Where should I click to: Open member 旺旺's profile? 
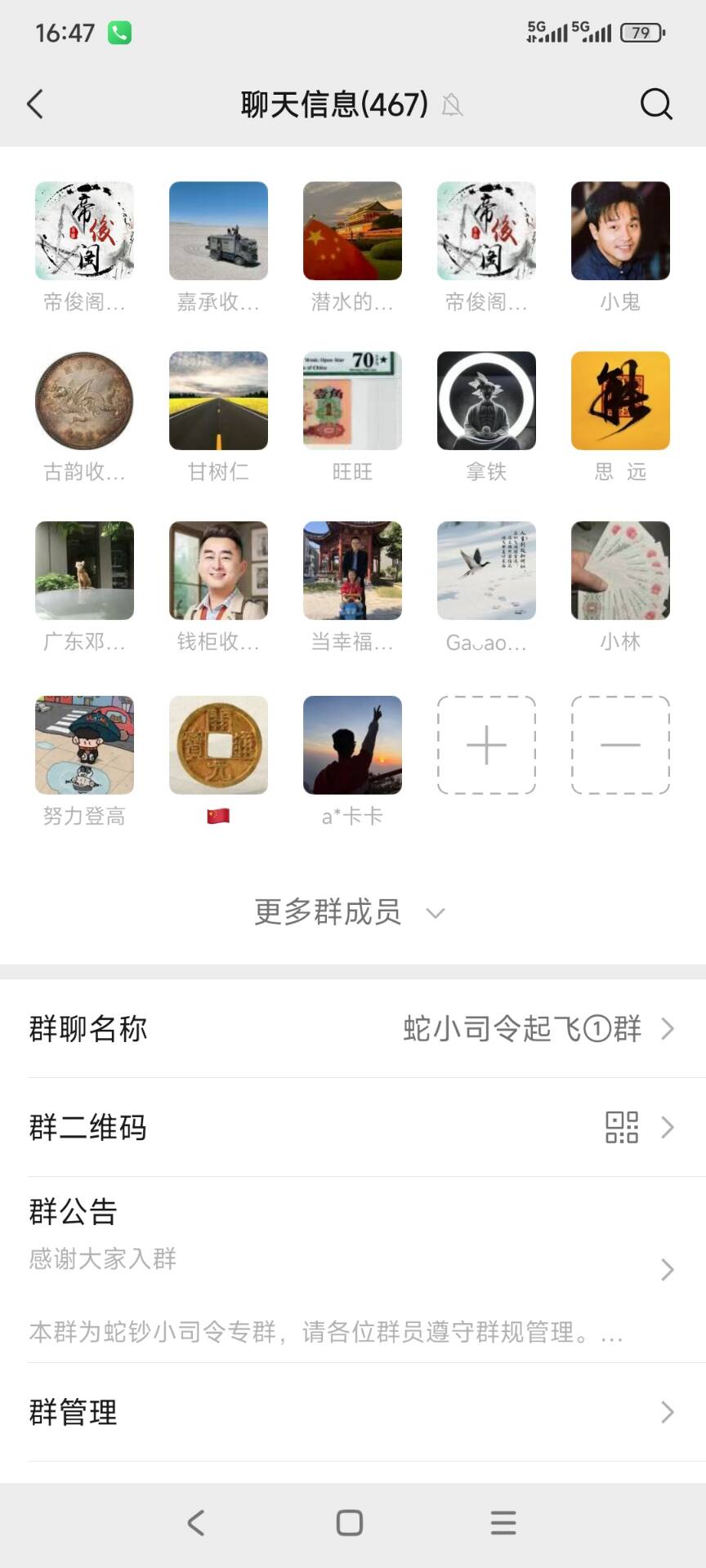(x=352, y=401)
